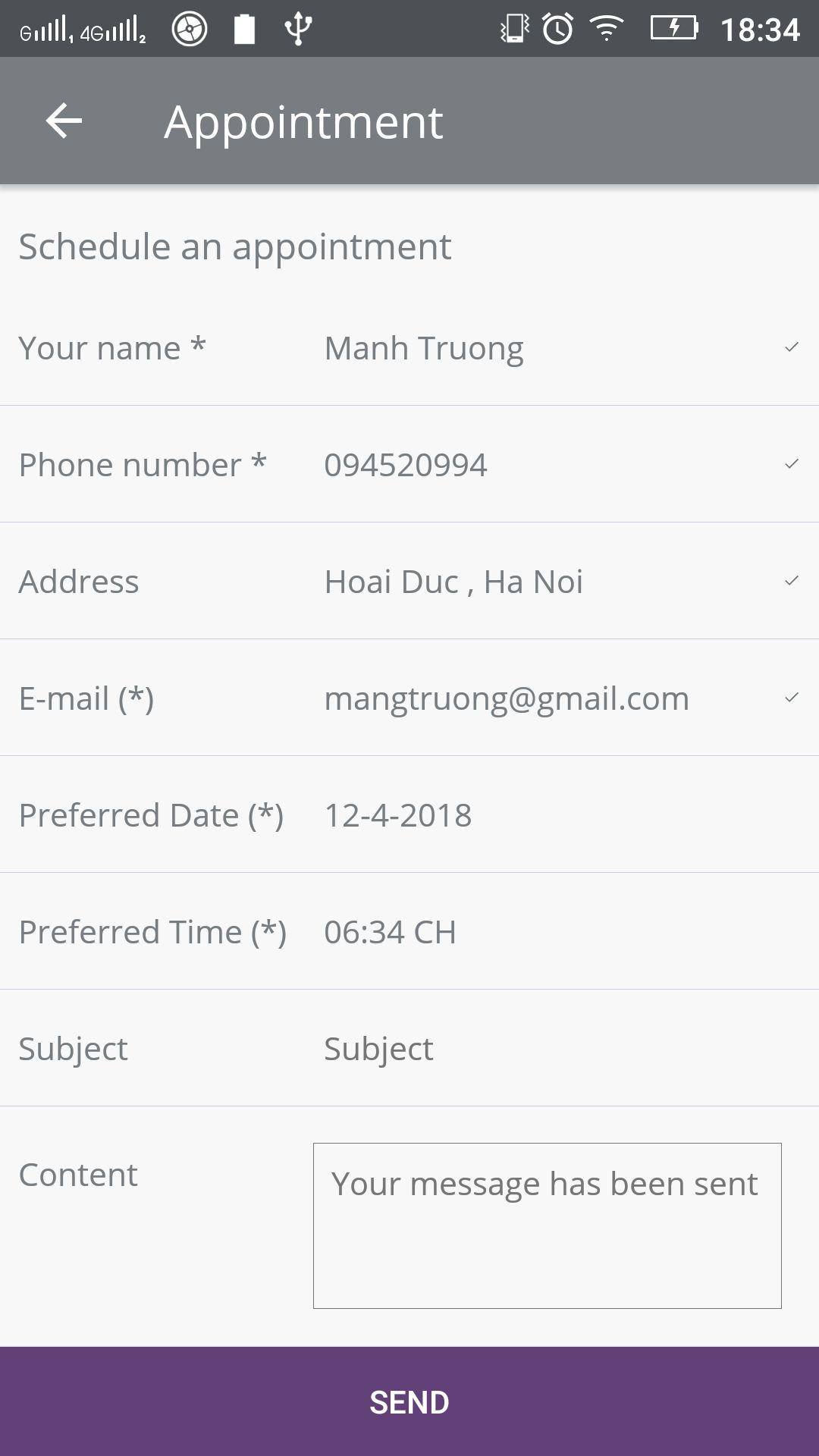Tap the Content message box

547,1225
